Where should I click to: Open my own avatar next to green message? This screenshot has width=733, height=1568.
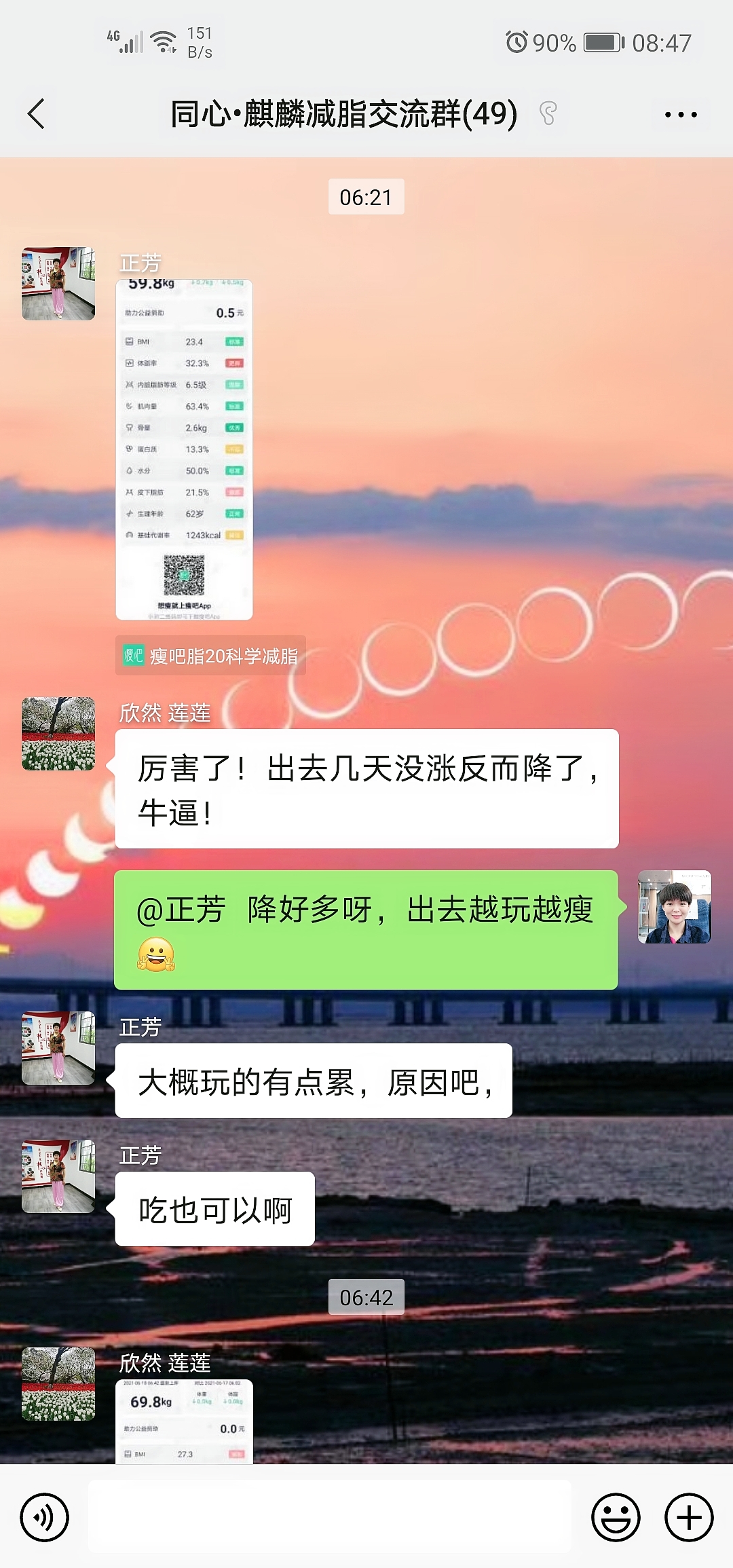674,907
